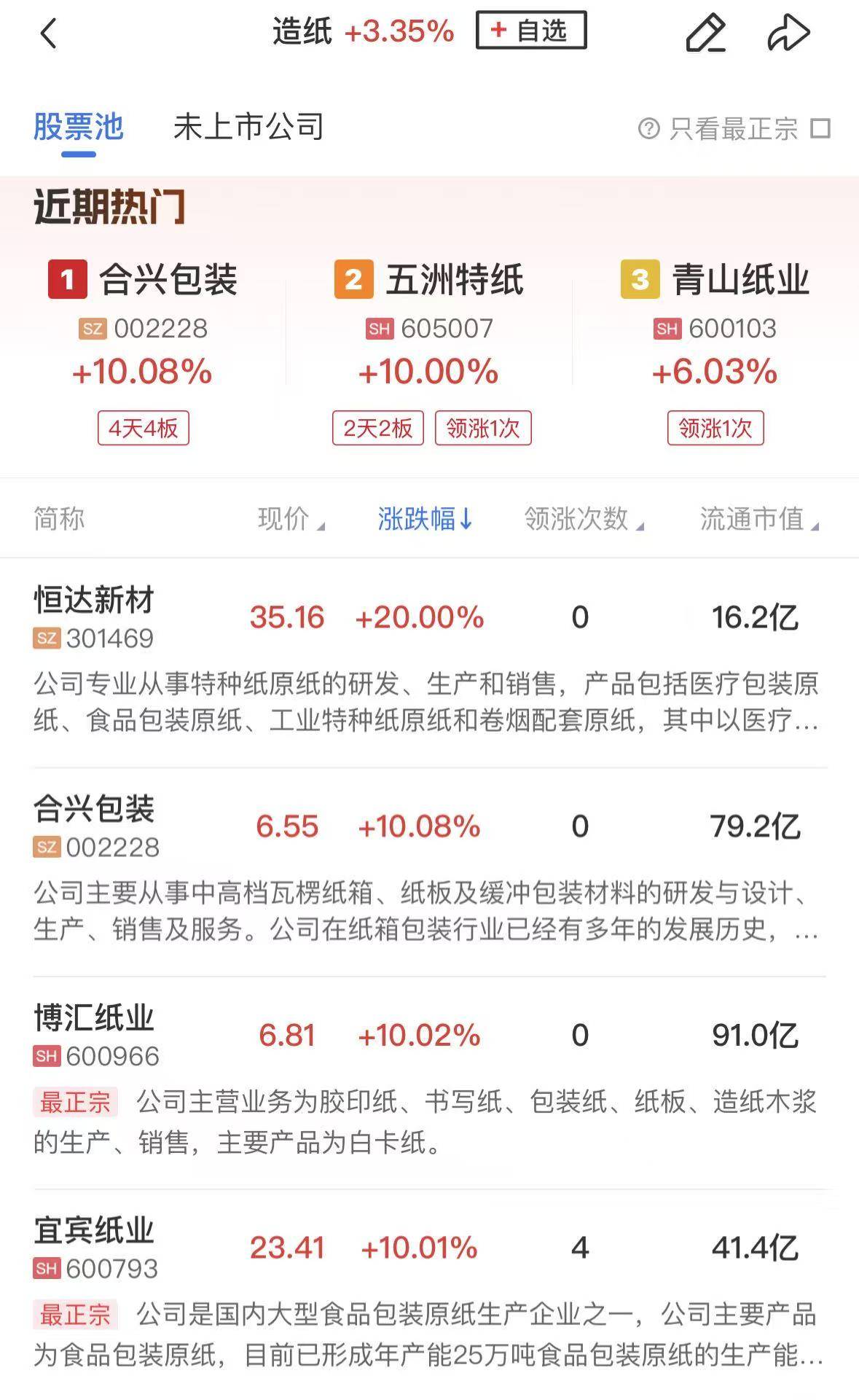Check the 只看最正宗 checkbox
This screenshot has height=1400, width=859.
pos(821,129)
